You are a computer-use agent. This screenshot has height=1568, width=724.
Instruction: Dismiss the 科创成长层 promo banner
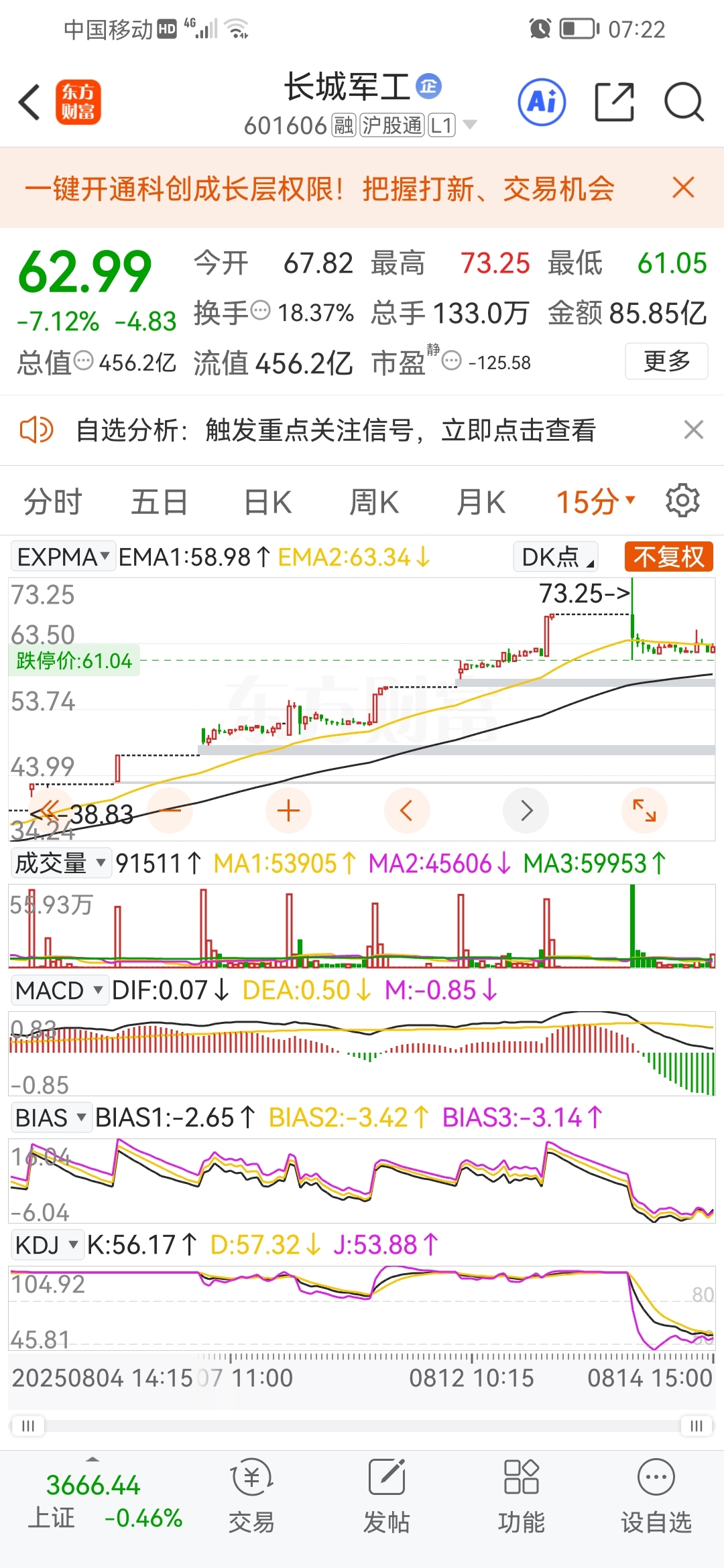coord(683,188)
